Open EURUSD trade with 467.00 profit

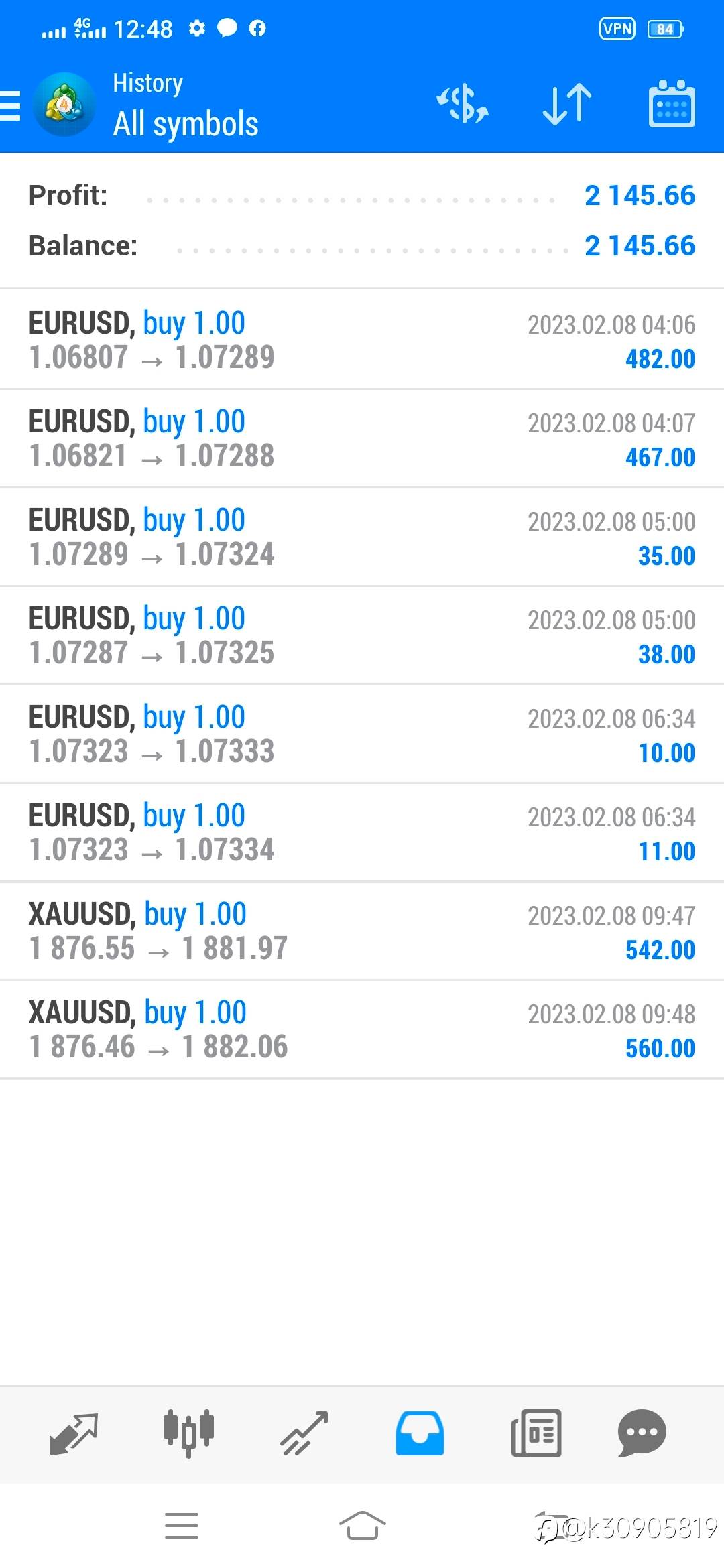(362, 438)
